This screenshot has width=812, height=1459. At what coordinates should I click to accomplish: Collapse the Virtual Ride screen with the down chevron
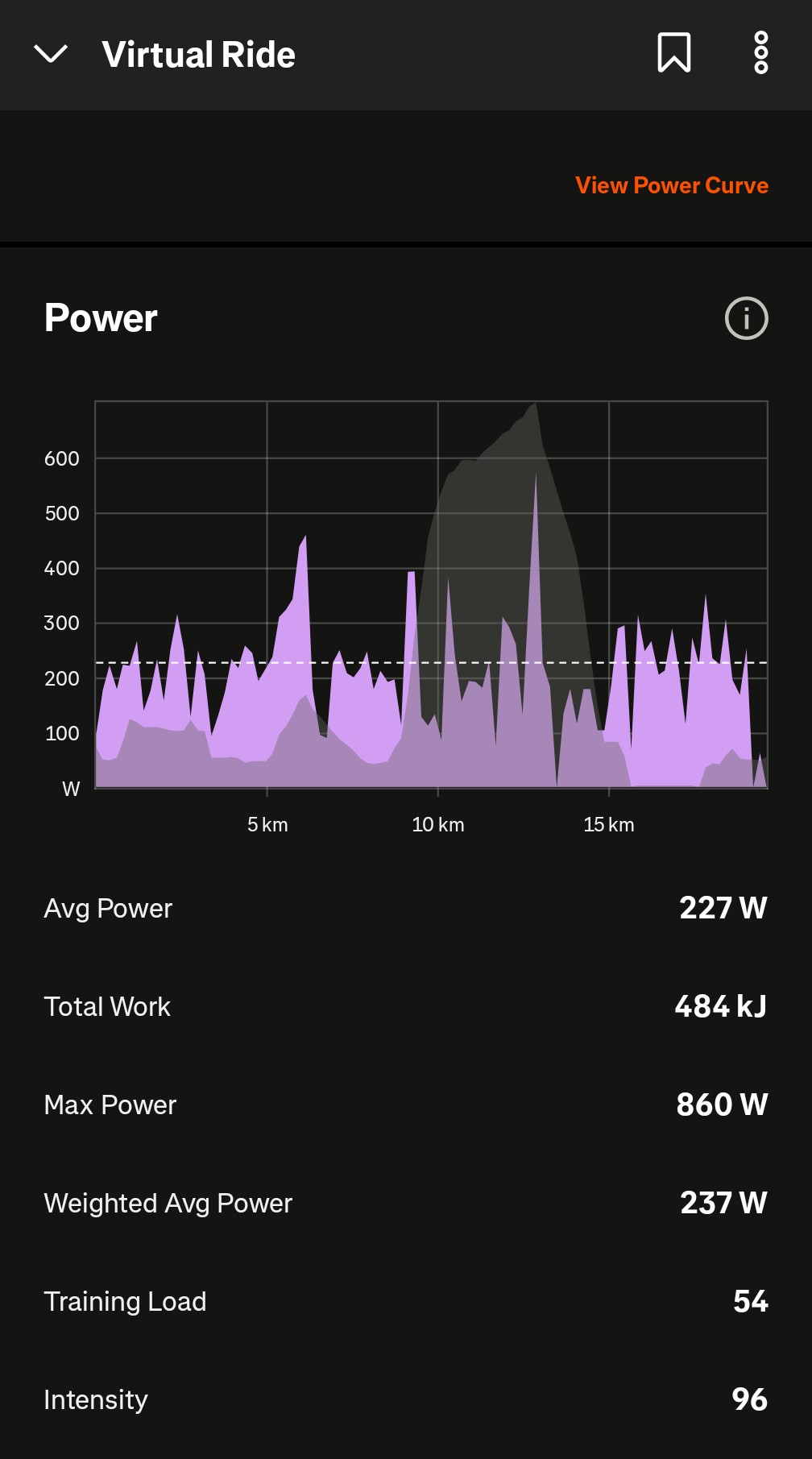point(51,54)
